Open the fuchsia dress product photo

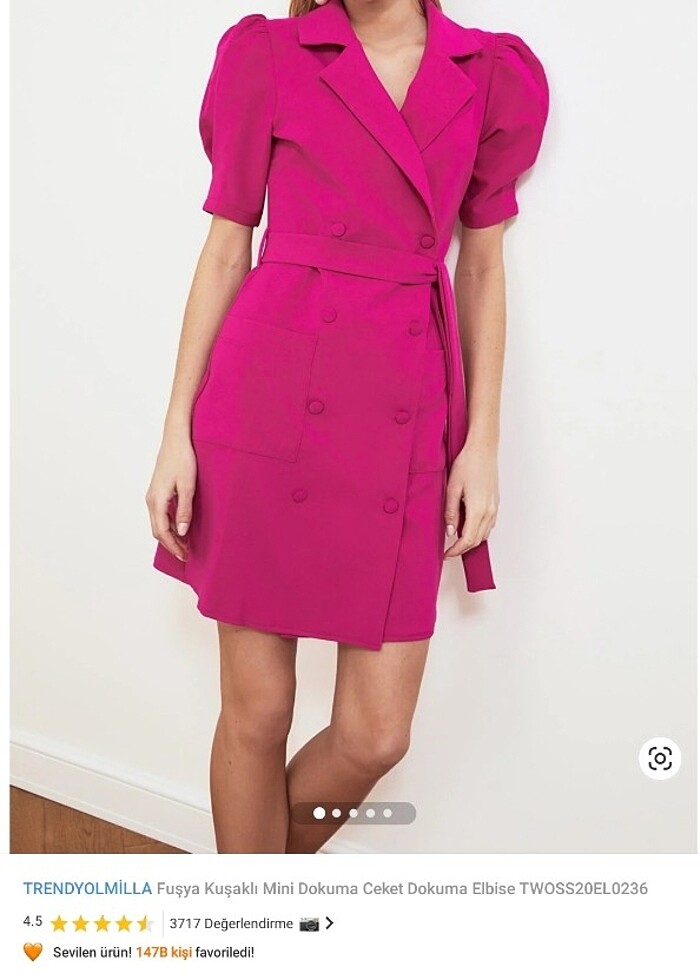pyautogui.click(x=350, y=400)
